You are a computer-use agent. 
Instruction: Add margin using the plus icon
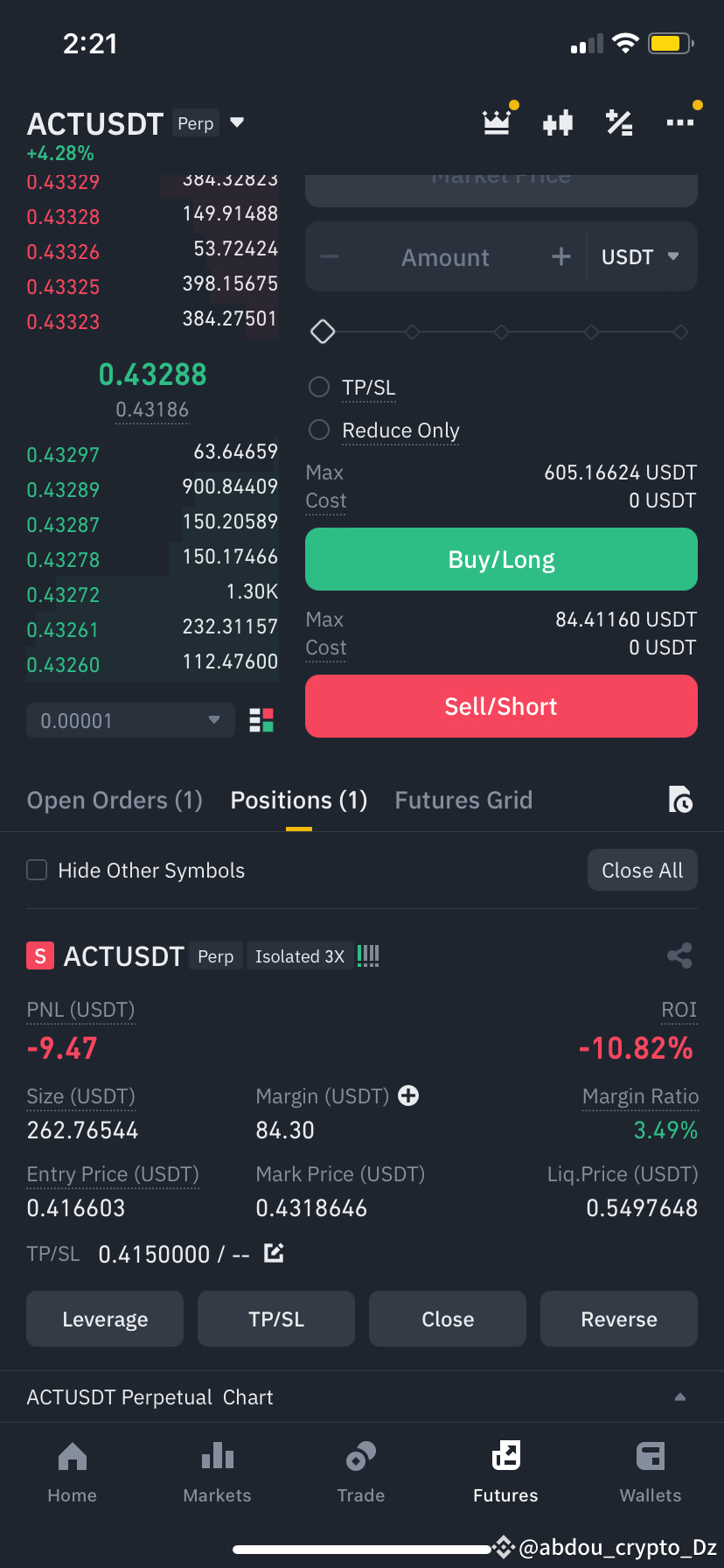pyautogui.click(x=407, y=1095)
